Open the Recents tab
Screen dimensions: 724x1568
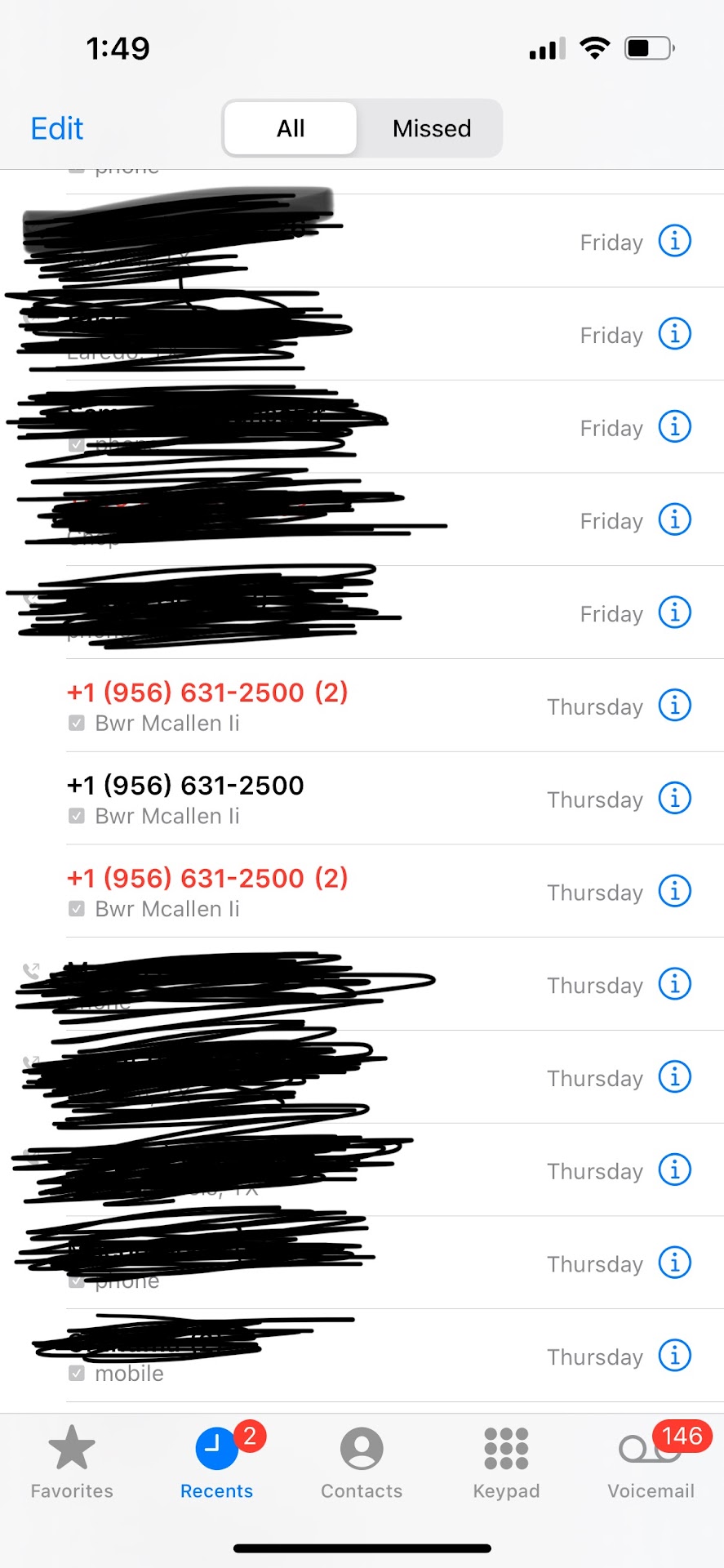[216, 1462]
